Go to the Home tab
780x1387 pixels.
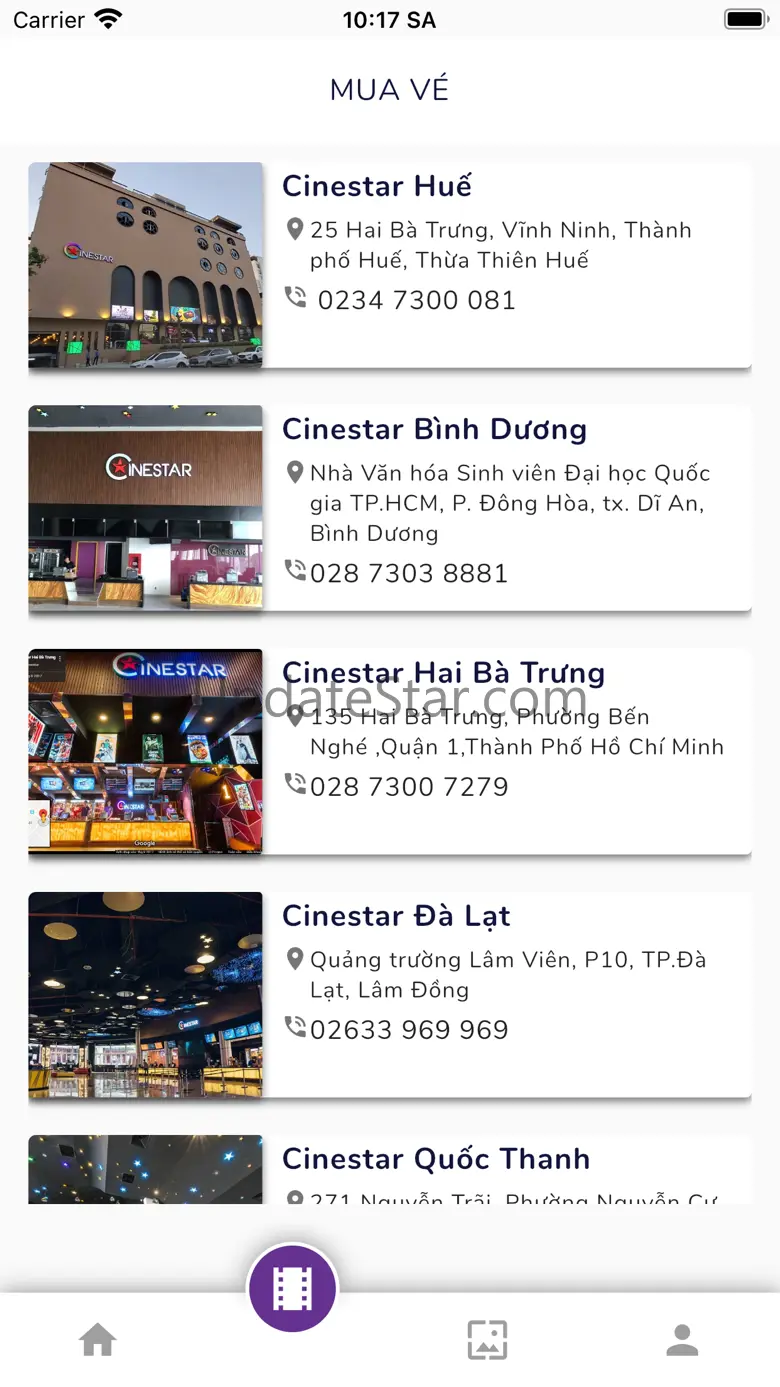click(x=98, y=1339)
